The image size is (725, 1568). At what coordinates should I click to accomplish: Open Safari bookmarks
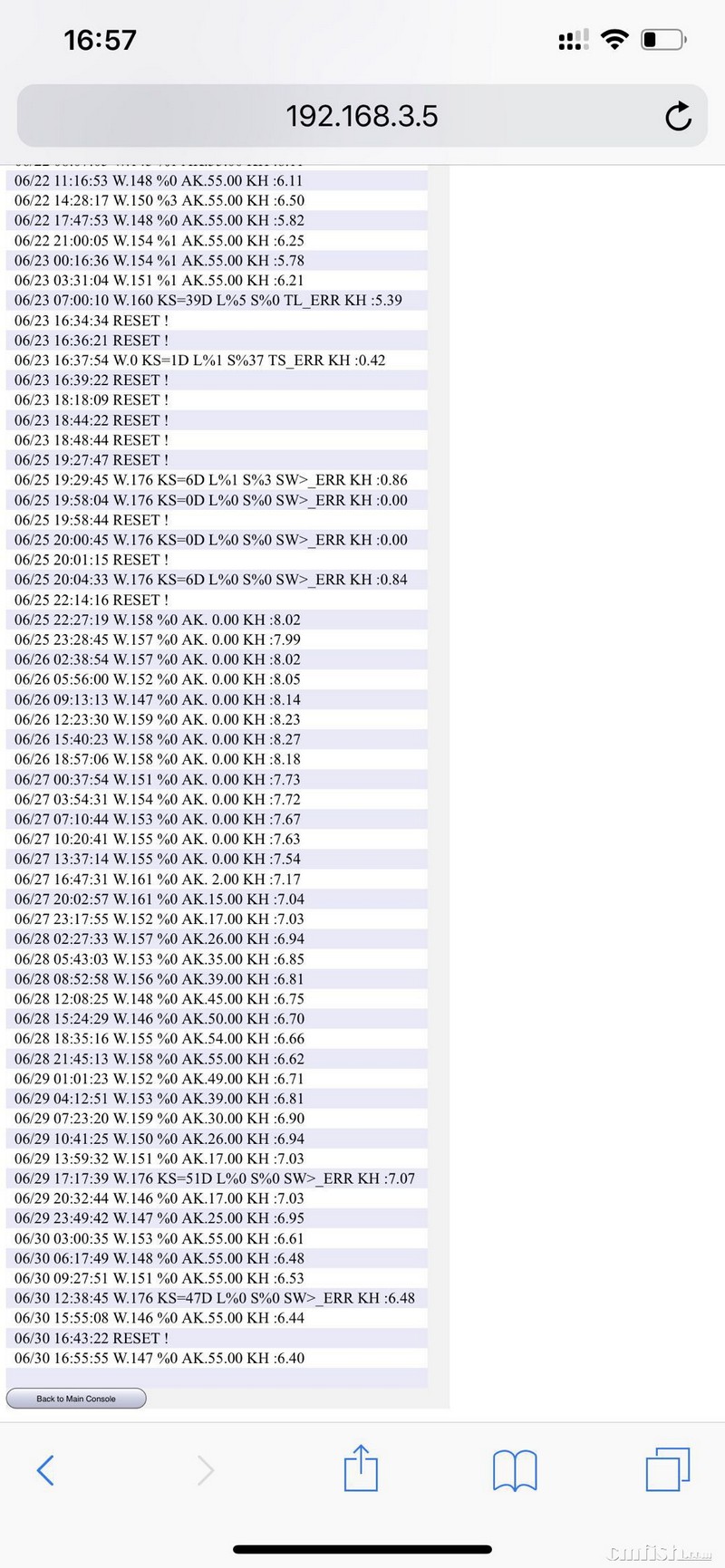click(515, 1469)
